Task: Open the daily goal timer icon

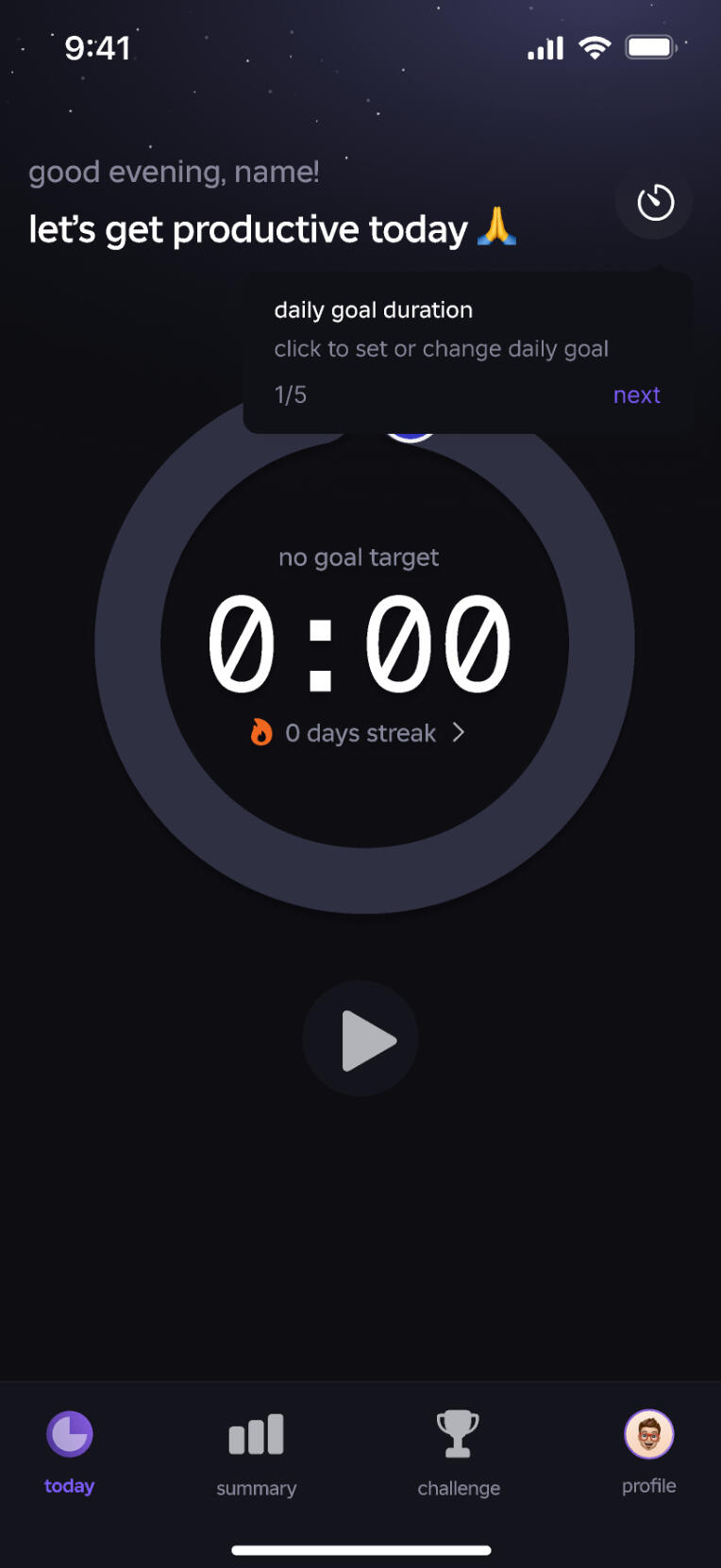Action: [x=655, y=202]
